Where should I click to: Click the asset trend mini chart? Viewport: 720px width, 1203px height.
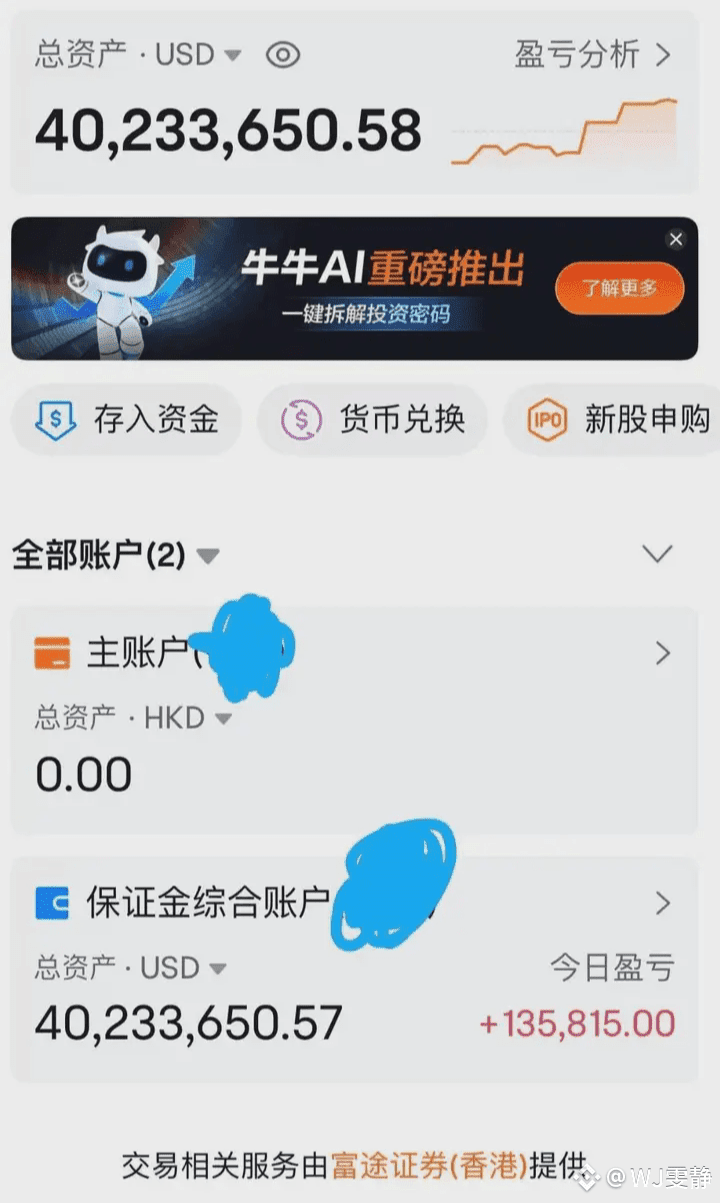click(570, 130)
